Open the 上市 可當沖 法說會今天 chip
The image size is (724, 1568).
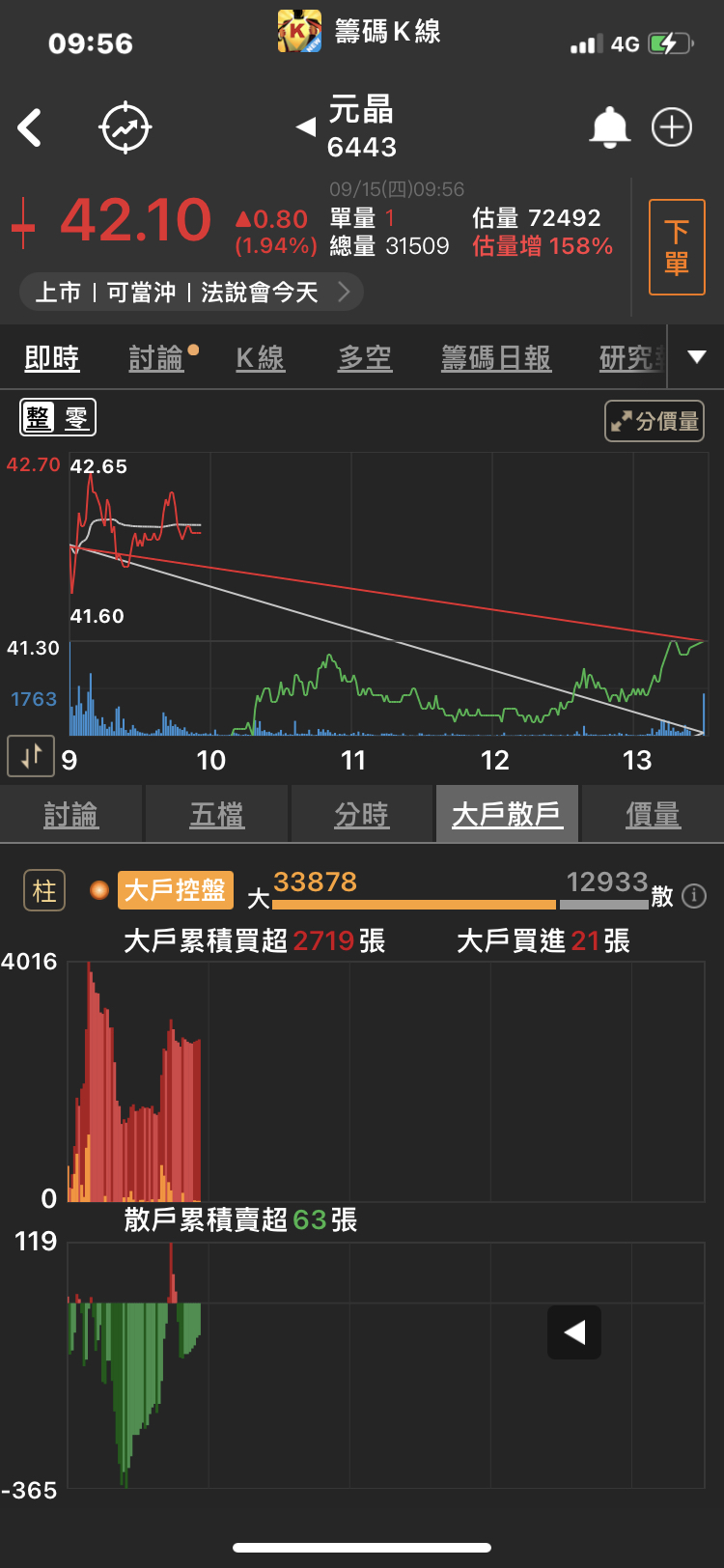coord(191,292)
